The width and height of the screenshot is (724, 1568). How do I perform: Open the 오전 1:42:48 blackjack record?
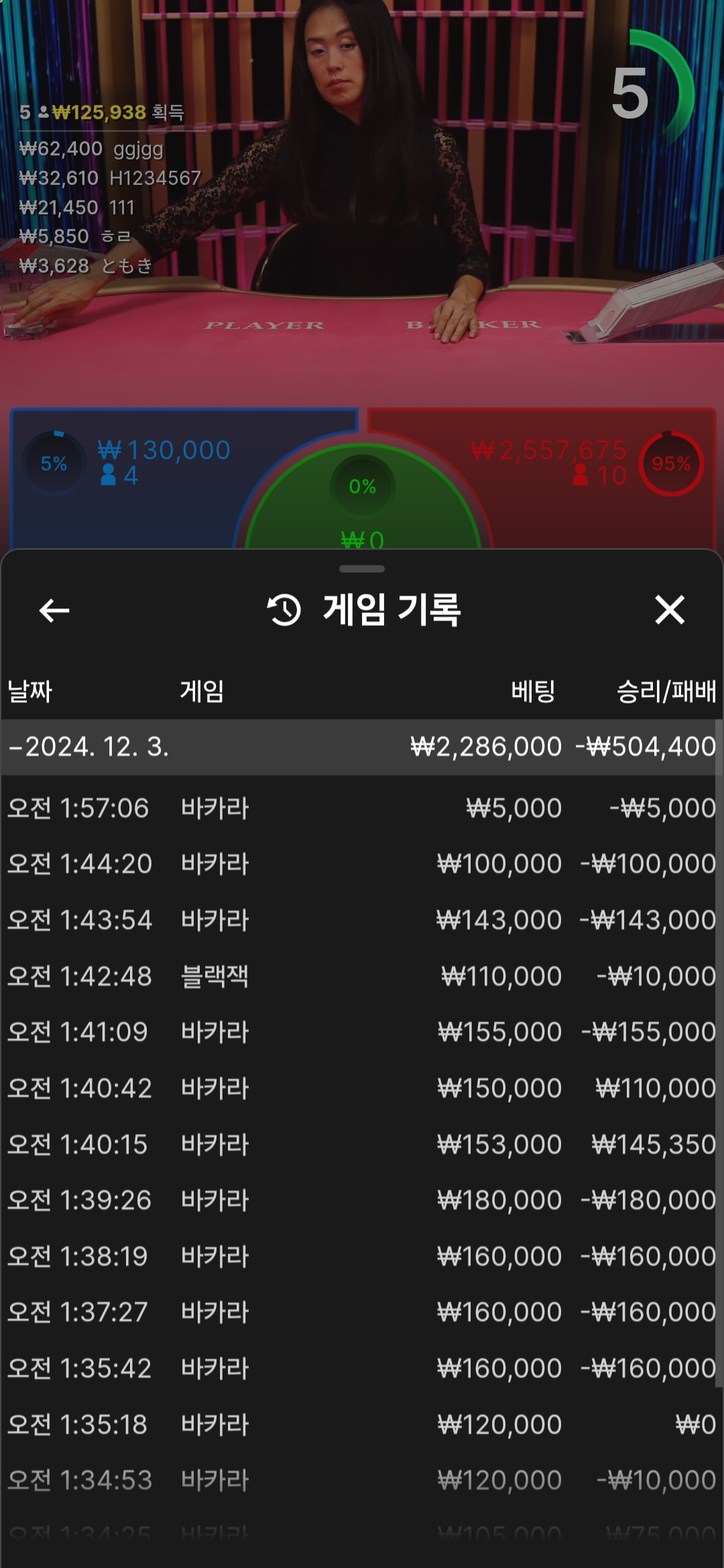pyautogui.click(x=362, y=976)
